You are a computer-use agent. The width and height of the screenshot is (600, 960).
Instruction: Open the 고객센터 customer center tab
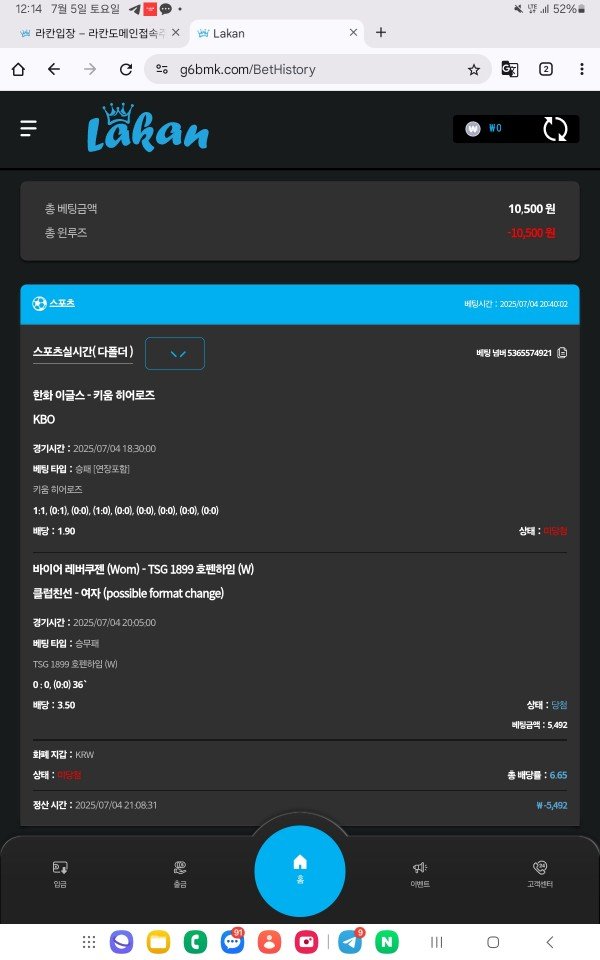point(540,873)
